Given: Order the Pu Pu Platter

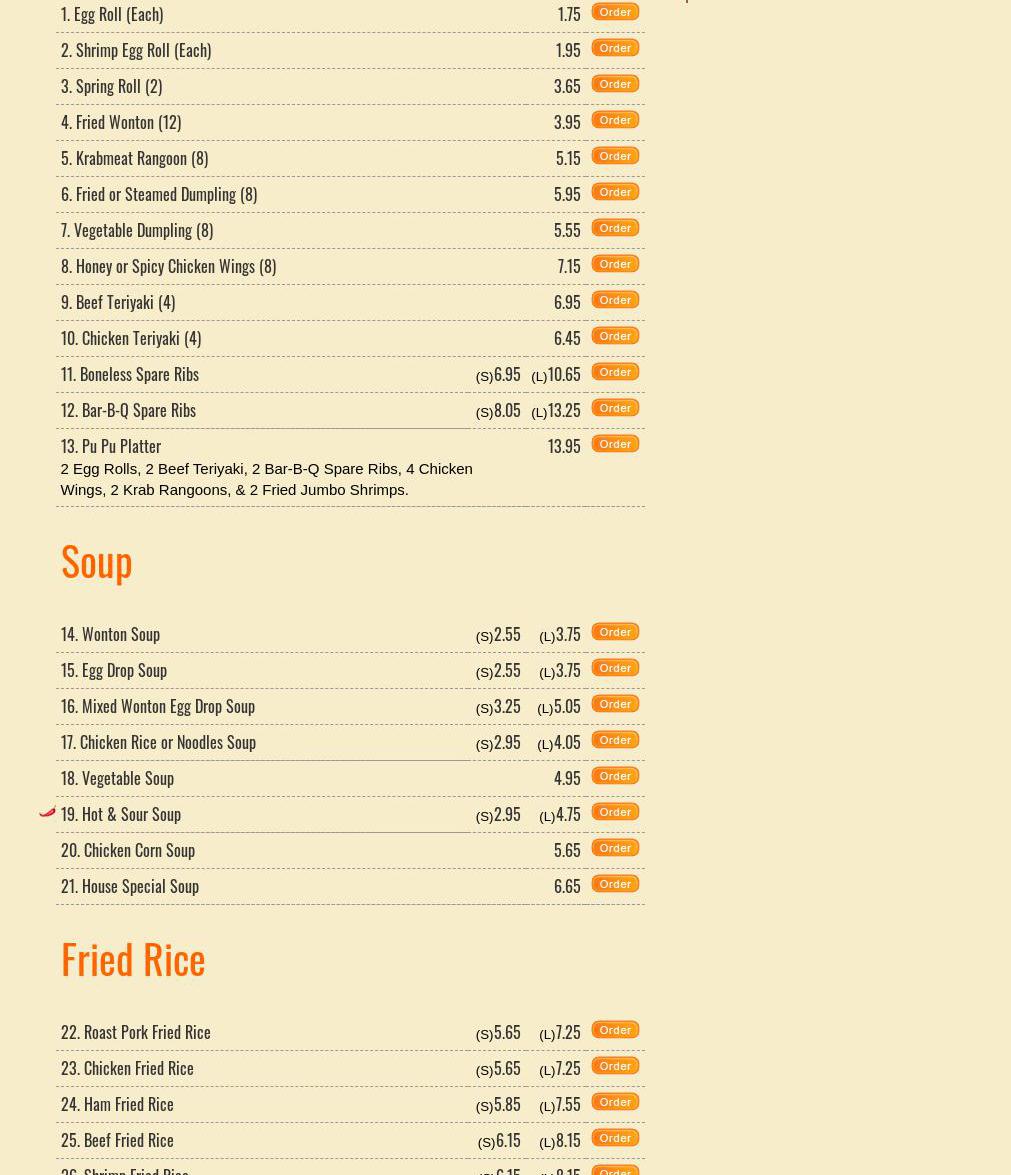Looking at the screenshot, I should [615, 444].
